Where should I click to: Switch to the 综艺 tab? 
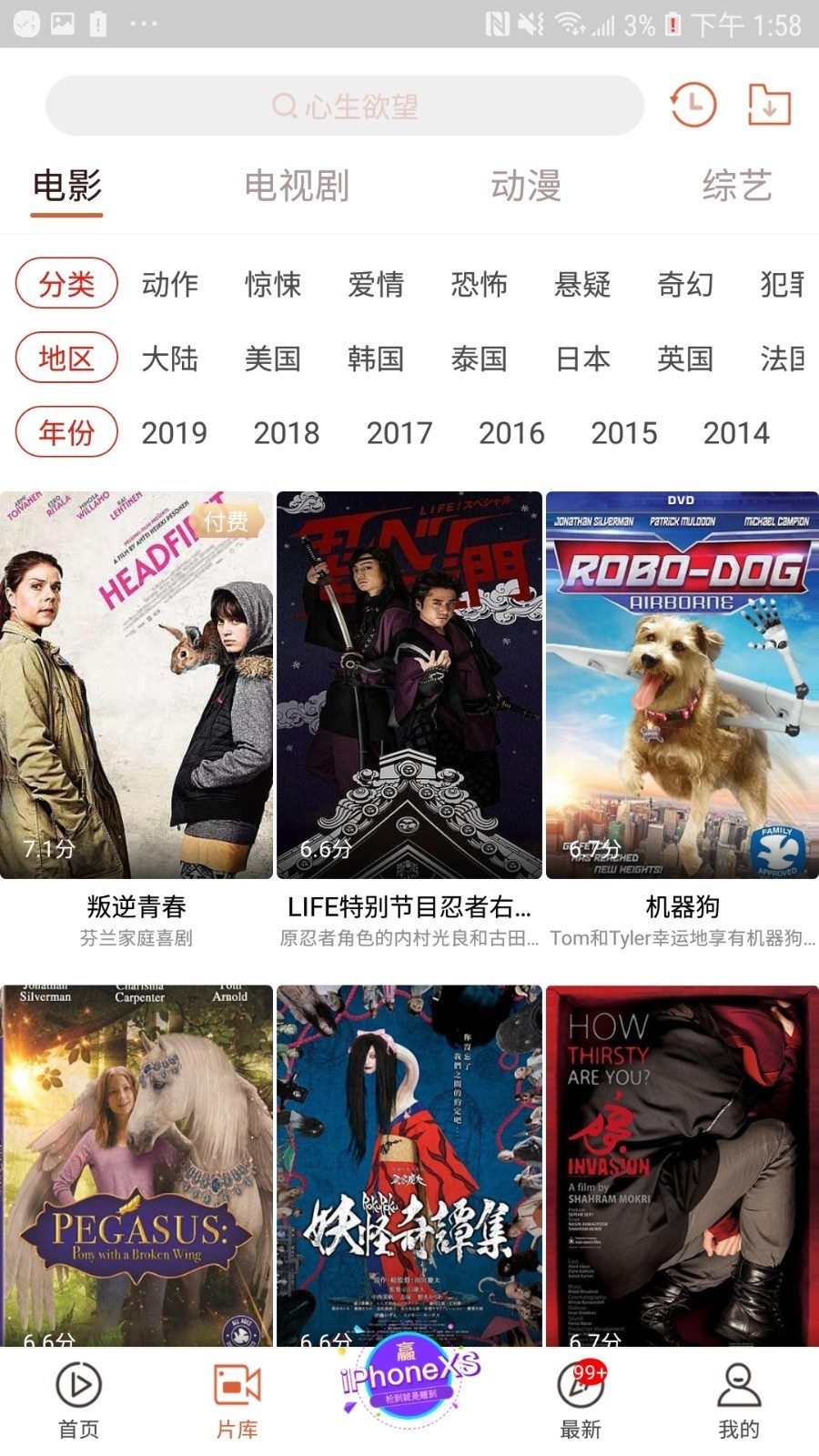(736, 187)
